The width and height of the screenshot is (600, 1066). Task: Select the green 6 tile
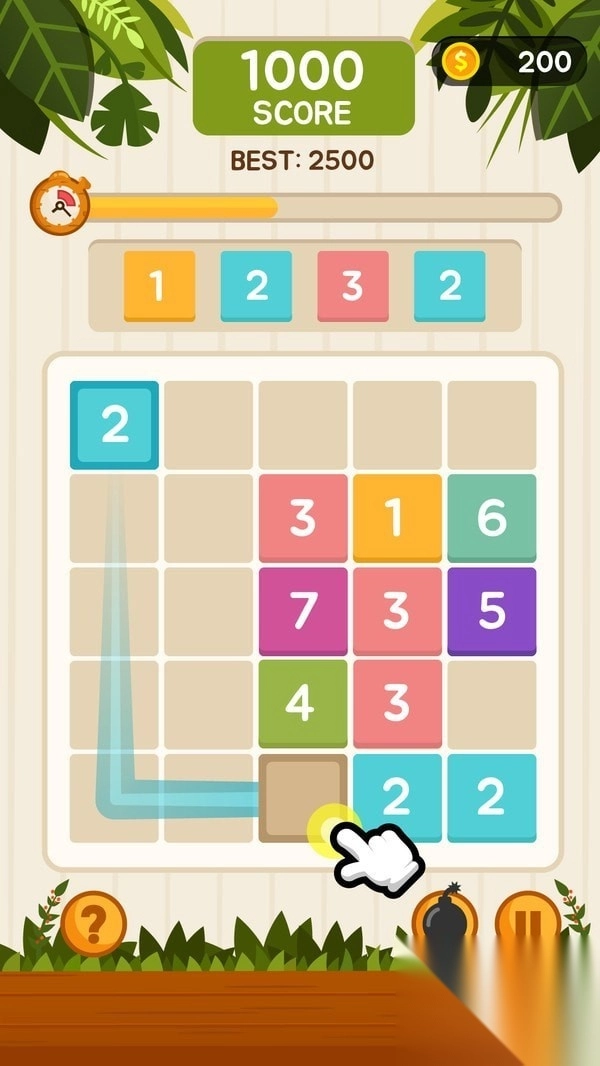[492, 519]
